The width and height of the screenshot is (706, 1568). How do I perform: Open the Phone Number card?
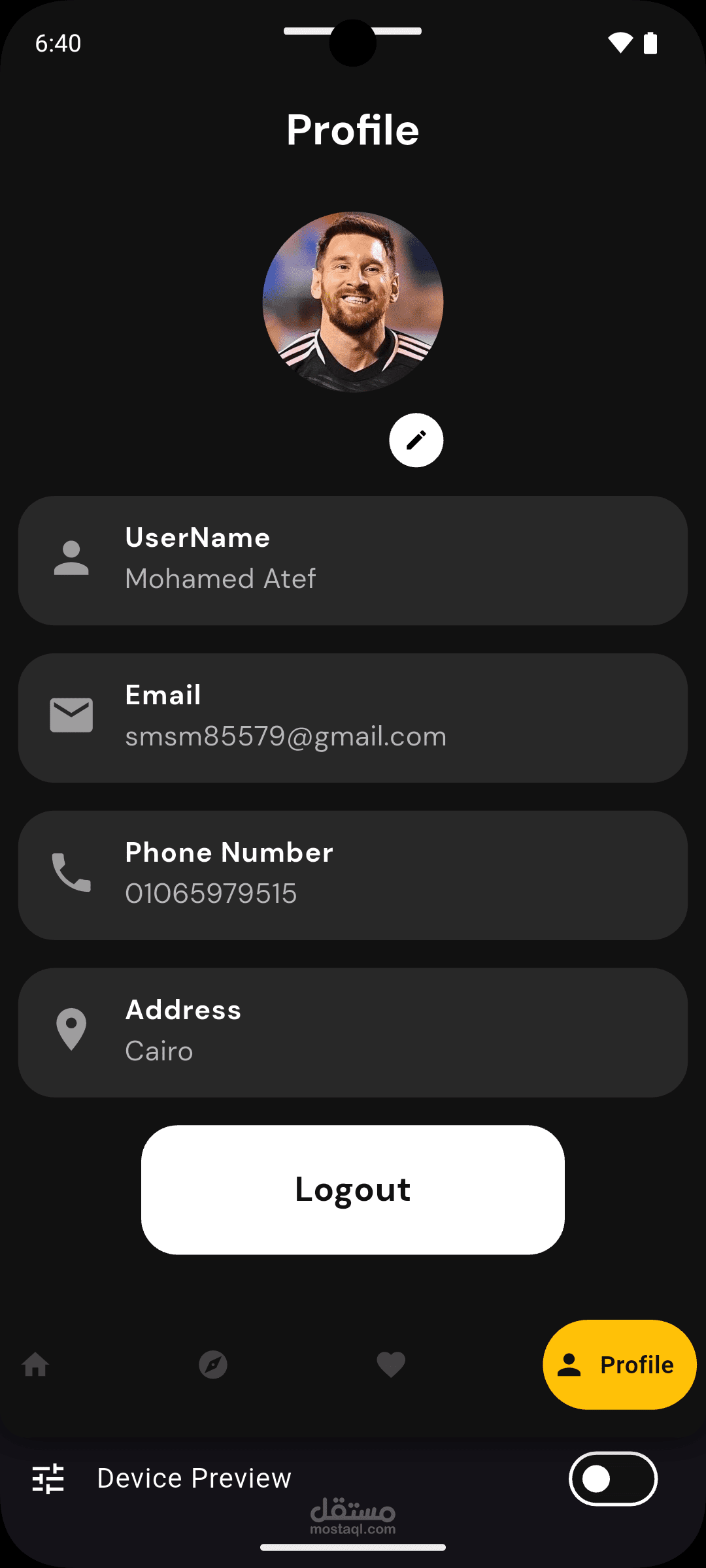click(x=353, y=875)
